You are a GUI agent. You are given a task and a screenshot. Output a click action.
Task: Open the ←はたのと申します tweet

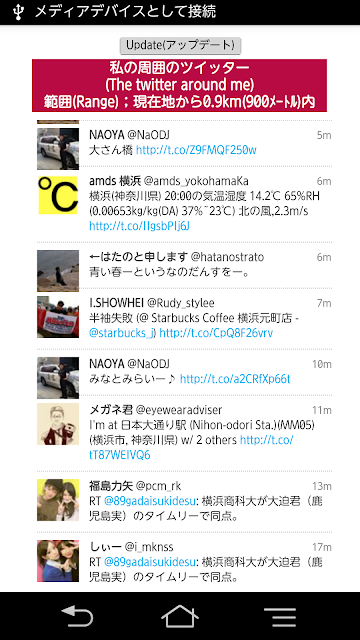pos(184,266)
